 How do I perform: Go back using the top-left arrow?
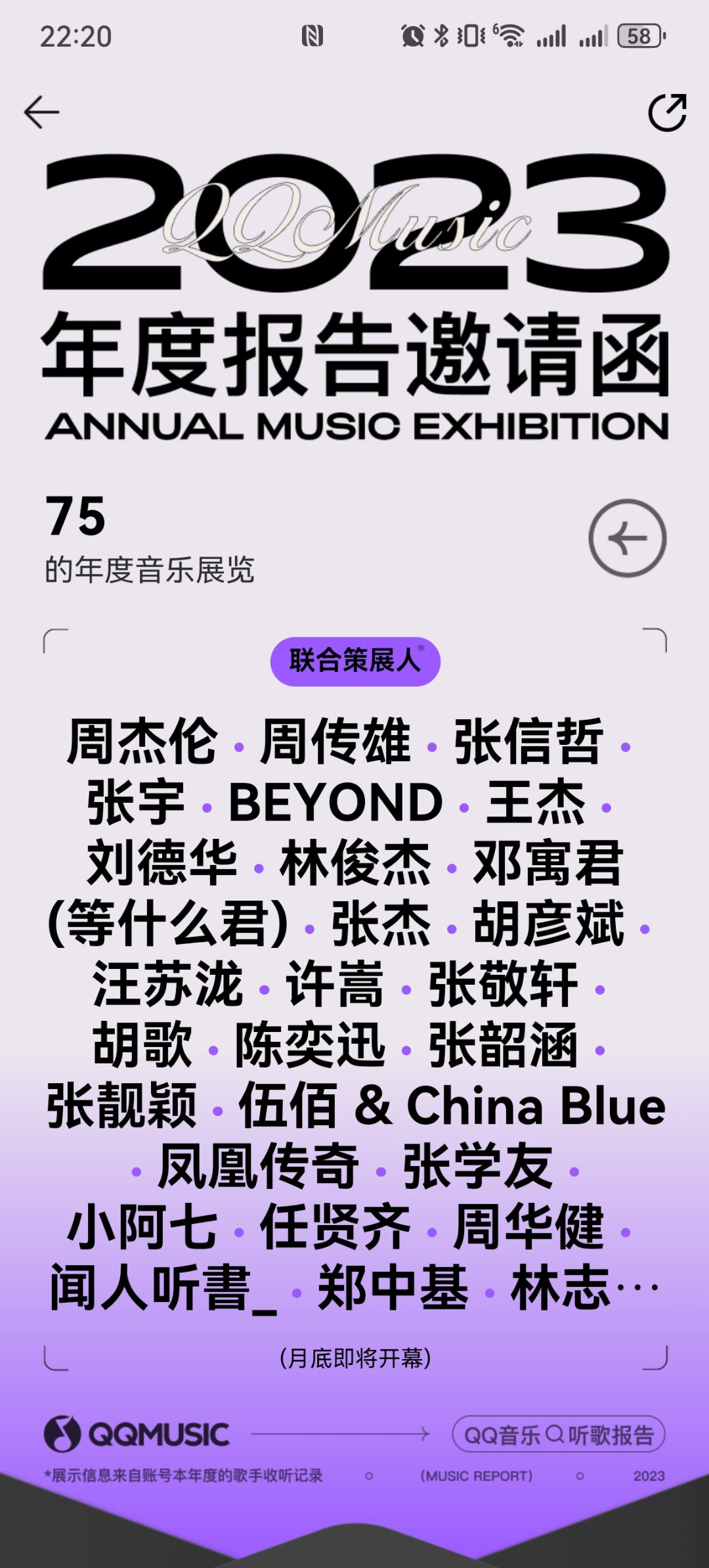coord(41,112)
